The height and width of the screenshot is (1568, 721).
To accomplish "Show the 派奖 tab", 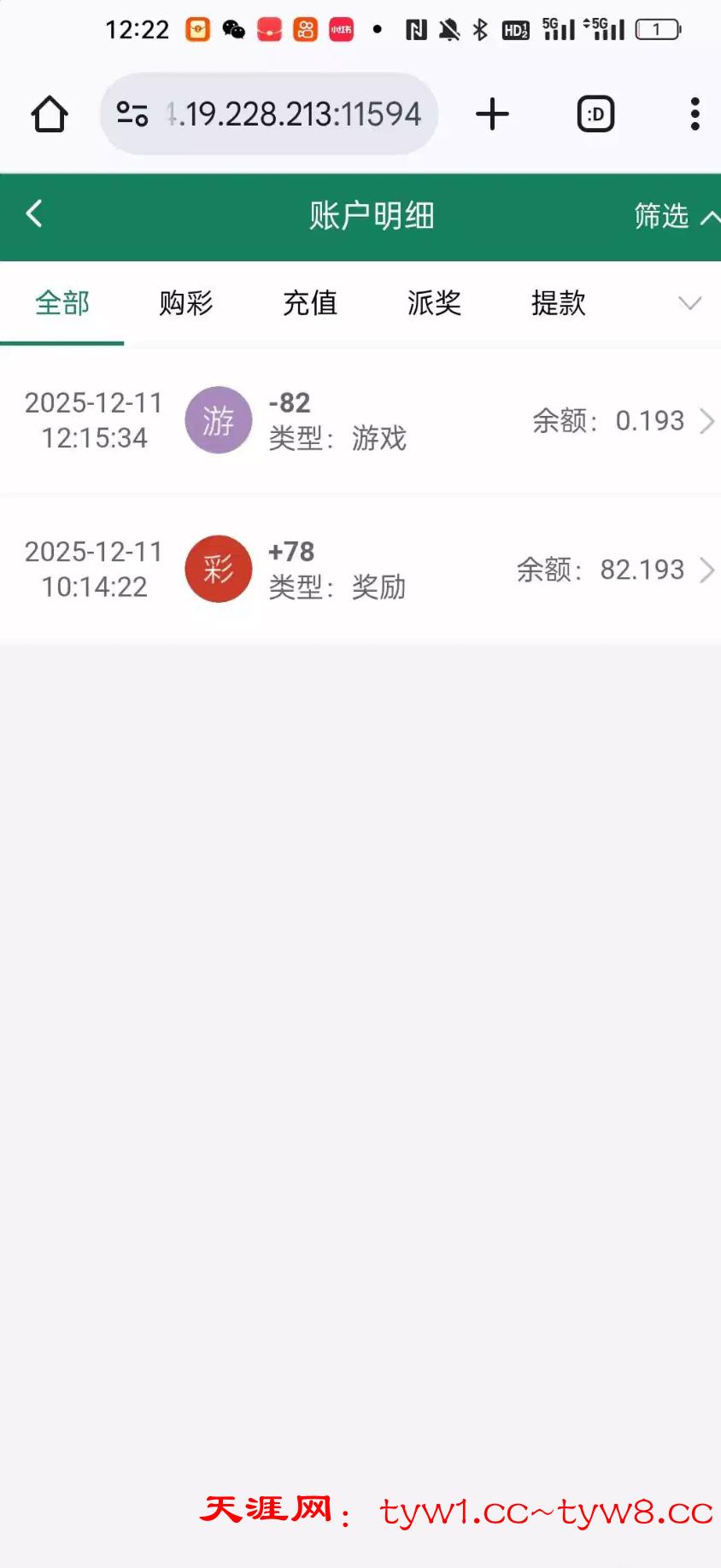I will click(x=434, y=303).
